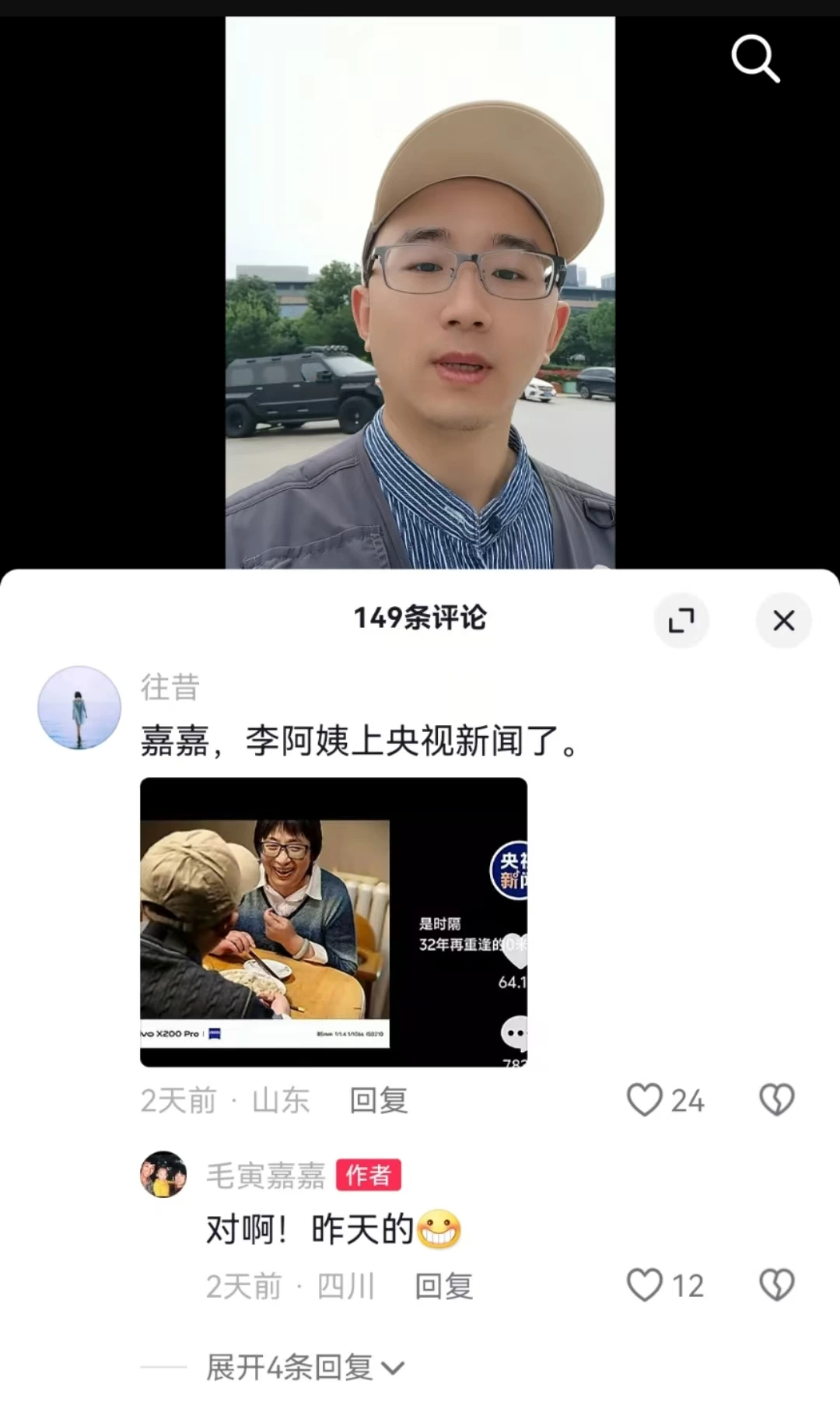Open 毛寅嘉嘉's profile avatar
Screen dimensions: 840x1402
click(163, 1174)
